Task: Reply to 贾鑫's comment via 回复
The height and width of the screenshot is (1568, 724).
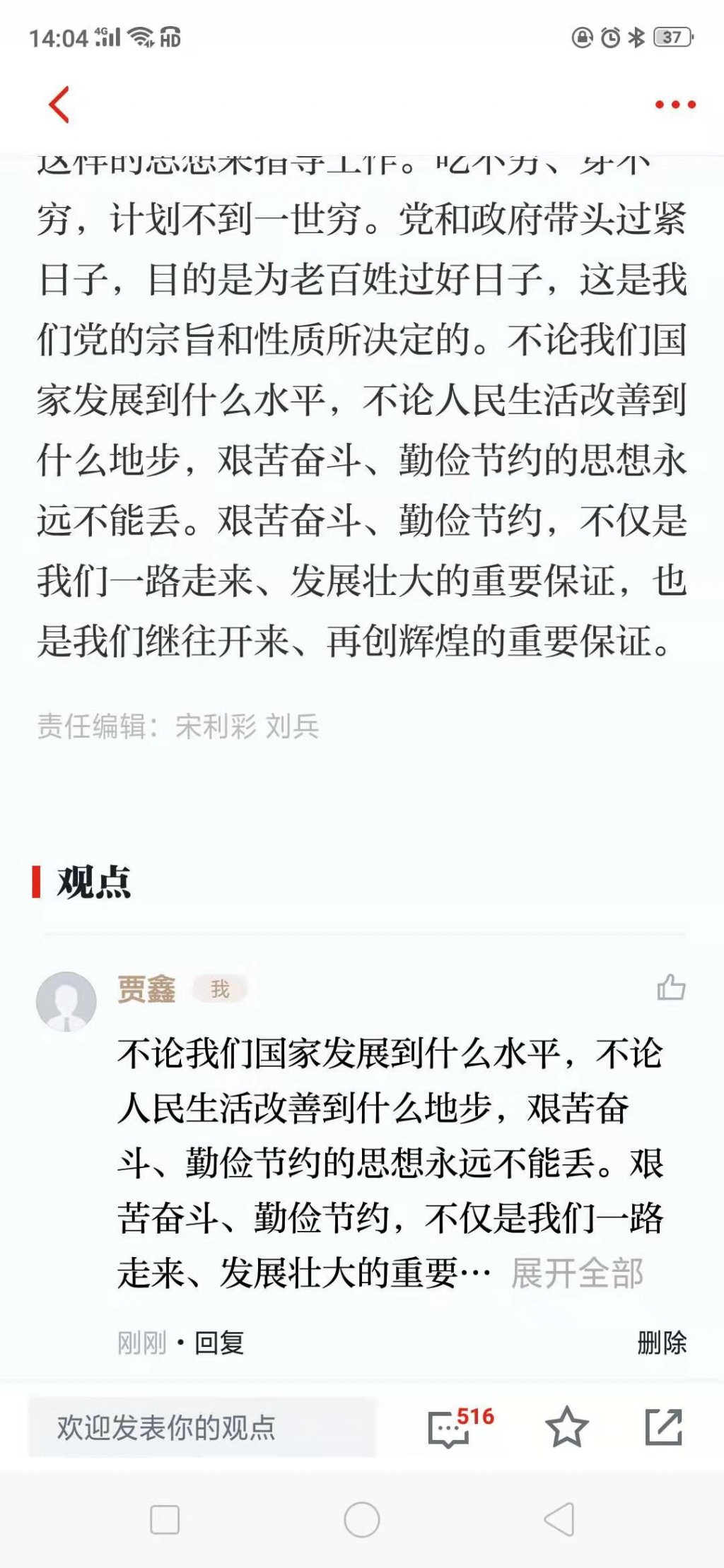Action: click(x=219, y=1343)
